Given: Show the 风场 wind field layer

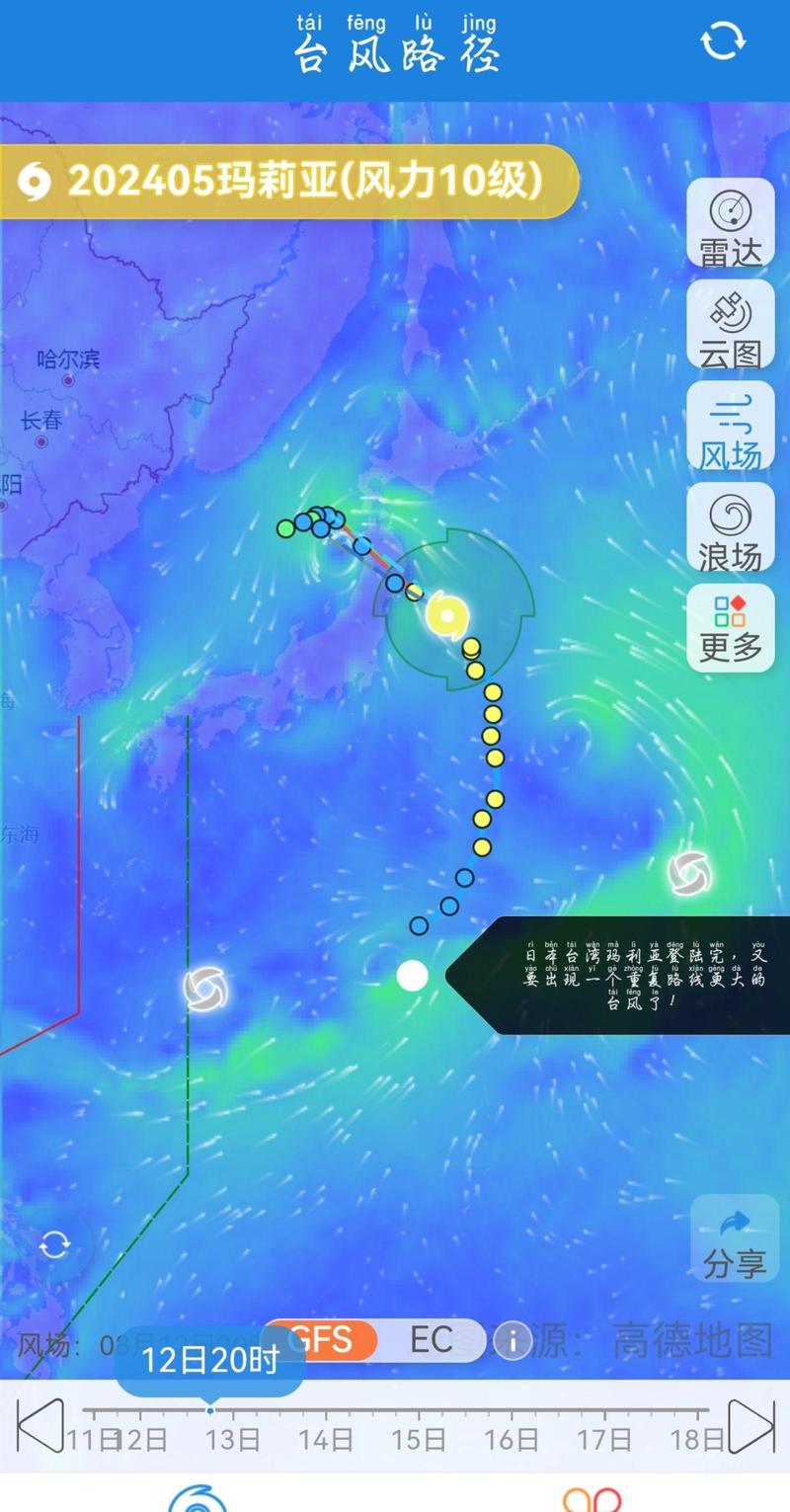Looking at the screenshot, I should point(730,427).
